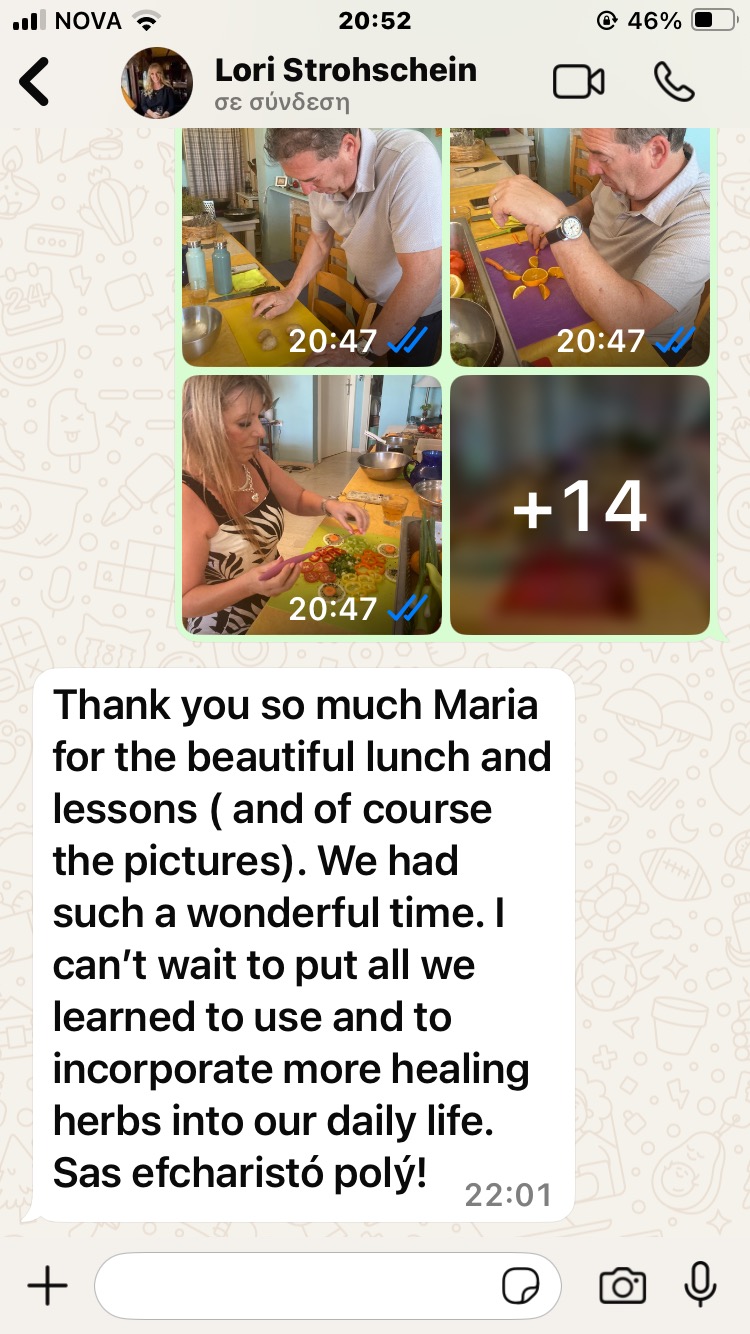Image resolution: width=750 pixels, height=1334 pixels.
Task: Open the sticker picker
Action: 520,1286
